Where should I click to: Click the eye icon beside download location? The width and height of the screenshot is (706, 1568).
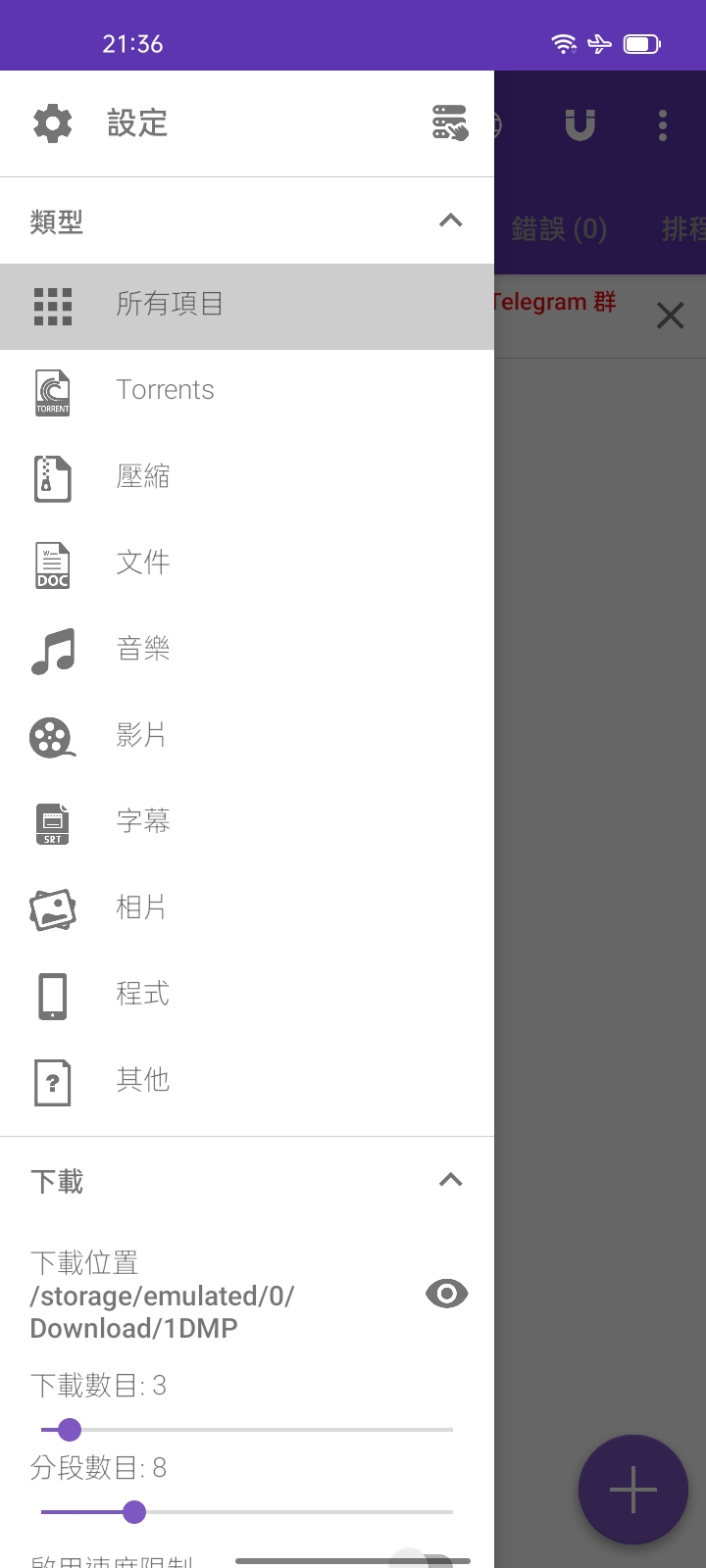(446, 1294)
